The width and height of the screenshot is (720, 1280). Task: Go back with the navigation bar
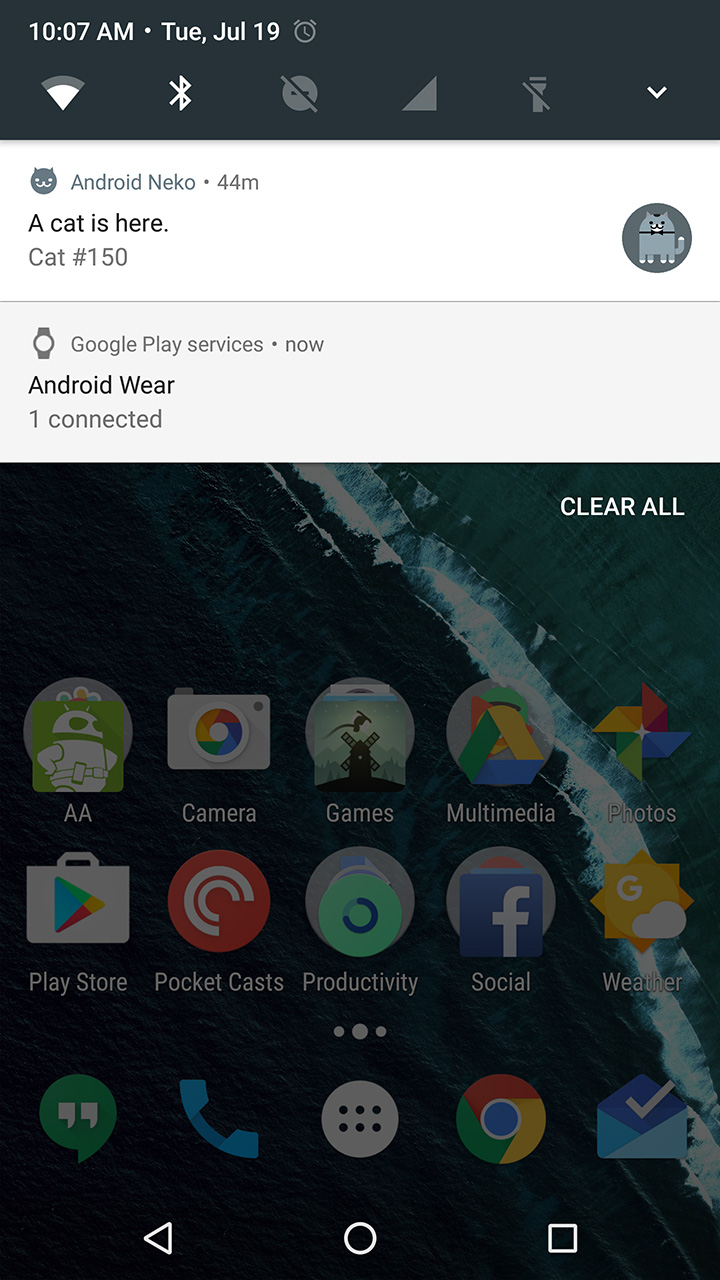158,1238
